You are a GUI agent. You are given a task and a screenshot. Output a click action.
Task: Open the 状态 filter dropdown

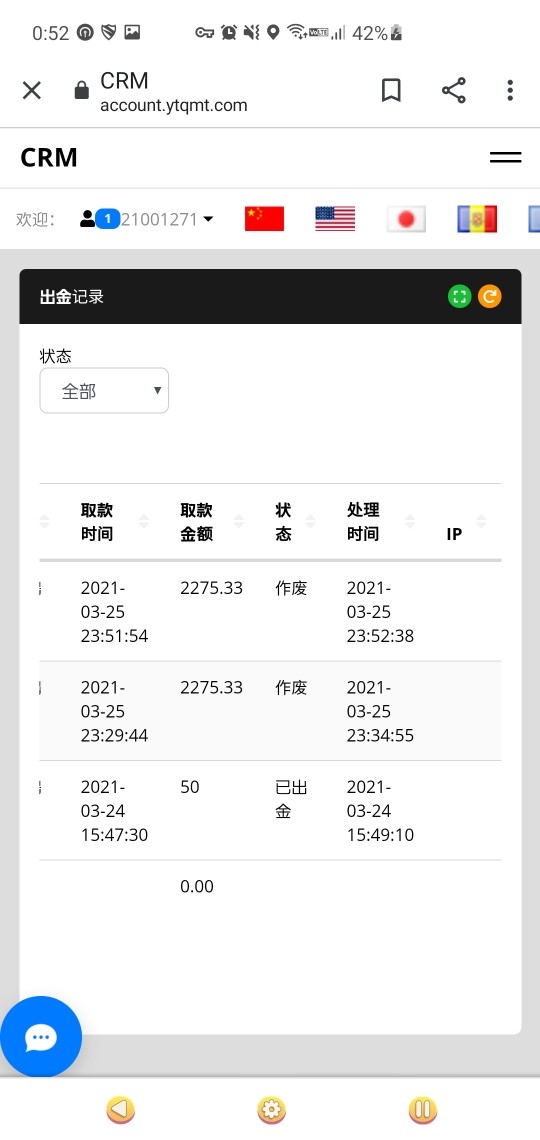pos(104,390)
